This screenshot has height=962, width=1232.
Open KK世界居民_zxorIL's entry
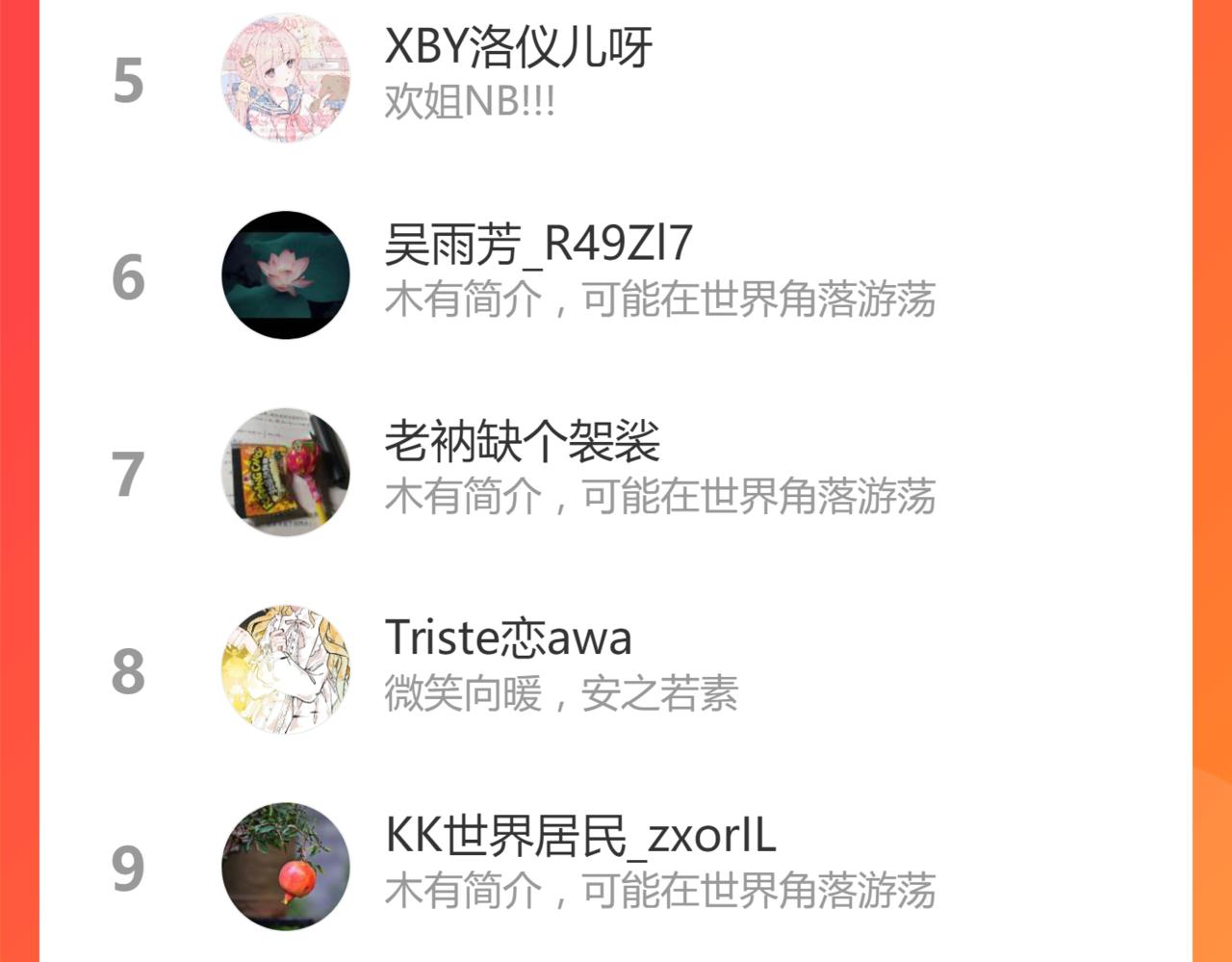pos(579,836)
